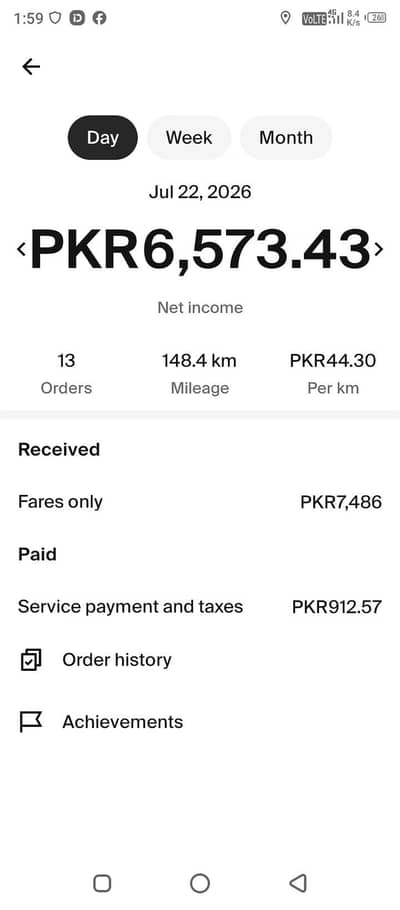Viewport: 400px width, 910px height.
Task: Switch to the Week view
Action: (189, 138)
